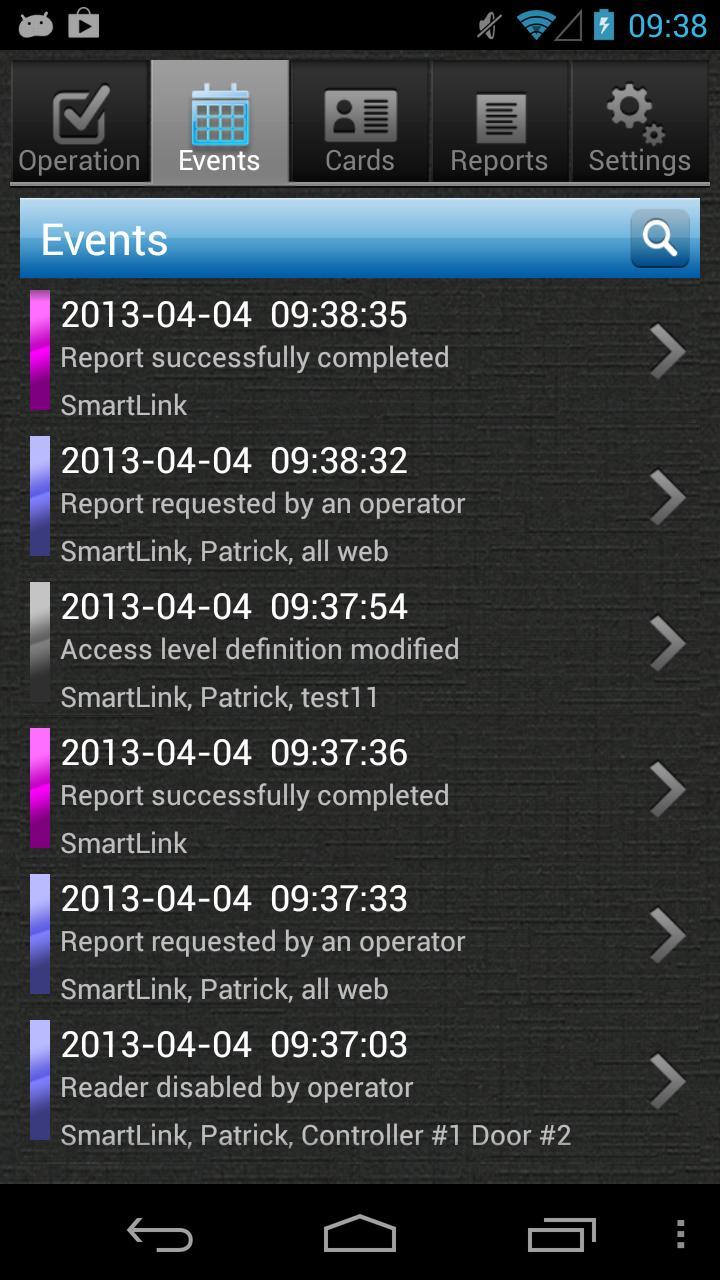The width and height of the screenshot is (720, 1280).
Task: Open the Settings gear icon
Action: tap(632, 112)
